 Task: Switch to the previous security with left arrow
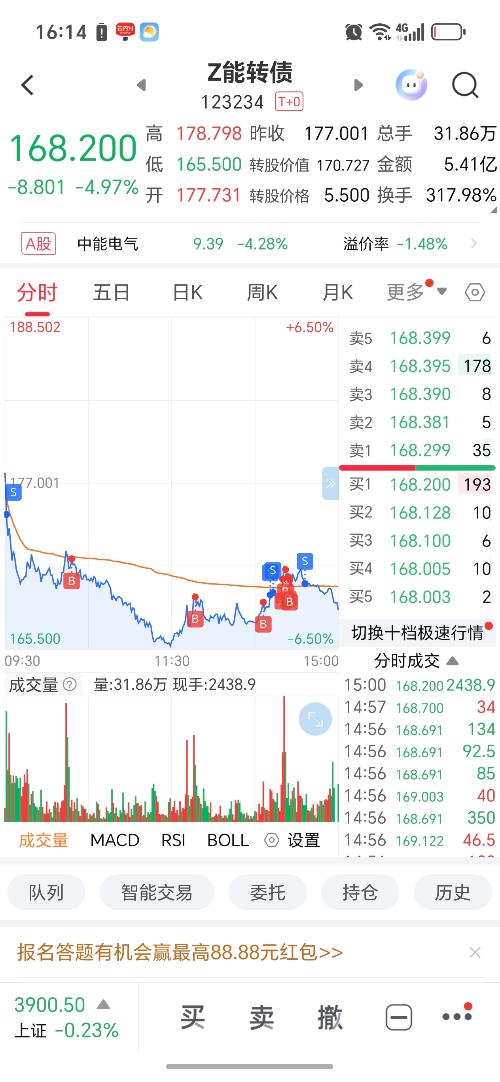141,85
